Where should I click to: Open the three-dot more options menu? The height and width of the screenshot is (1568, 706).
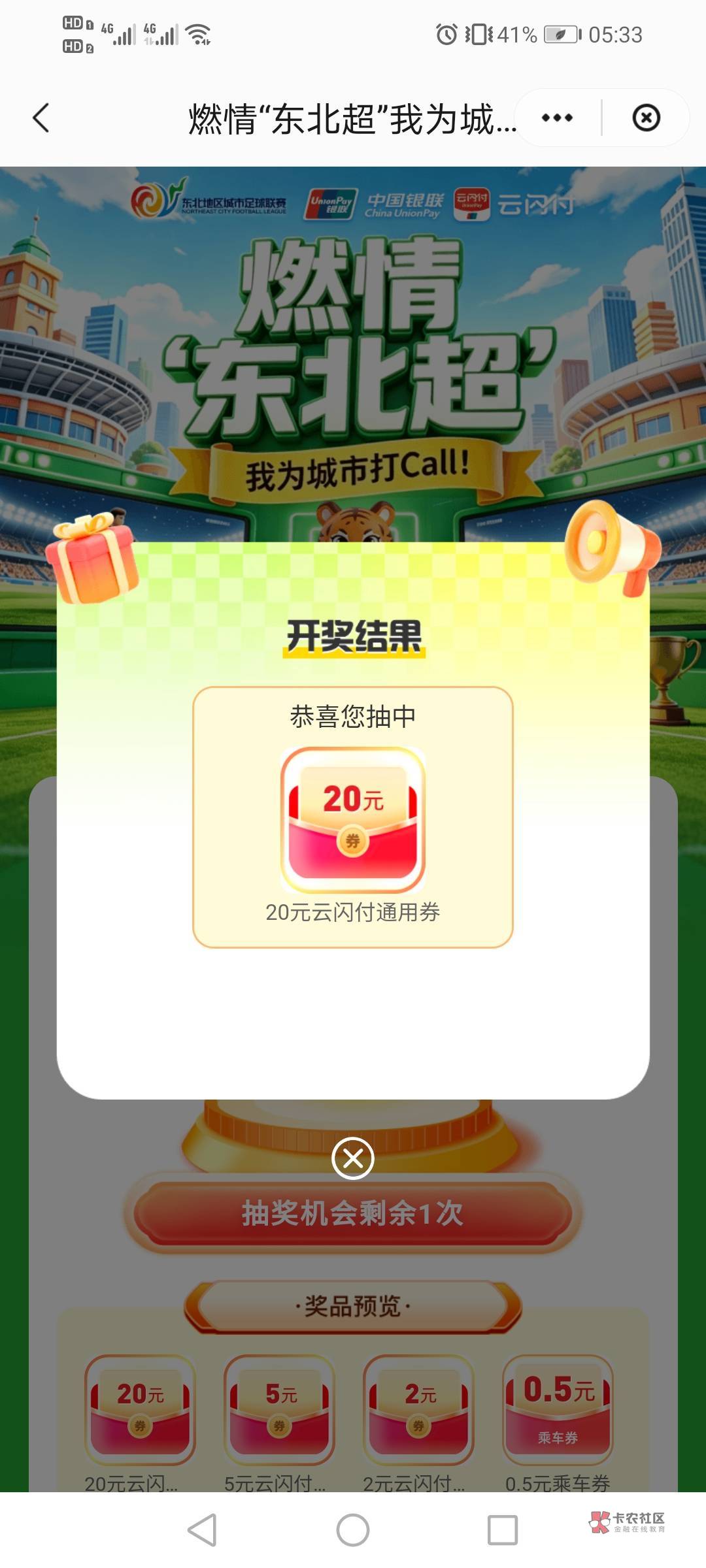[557, 118]
